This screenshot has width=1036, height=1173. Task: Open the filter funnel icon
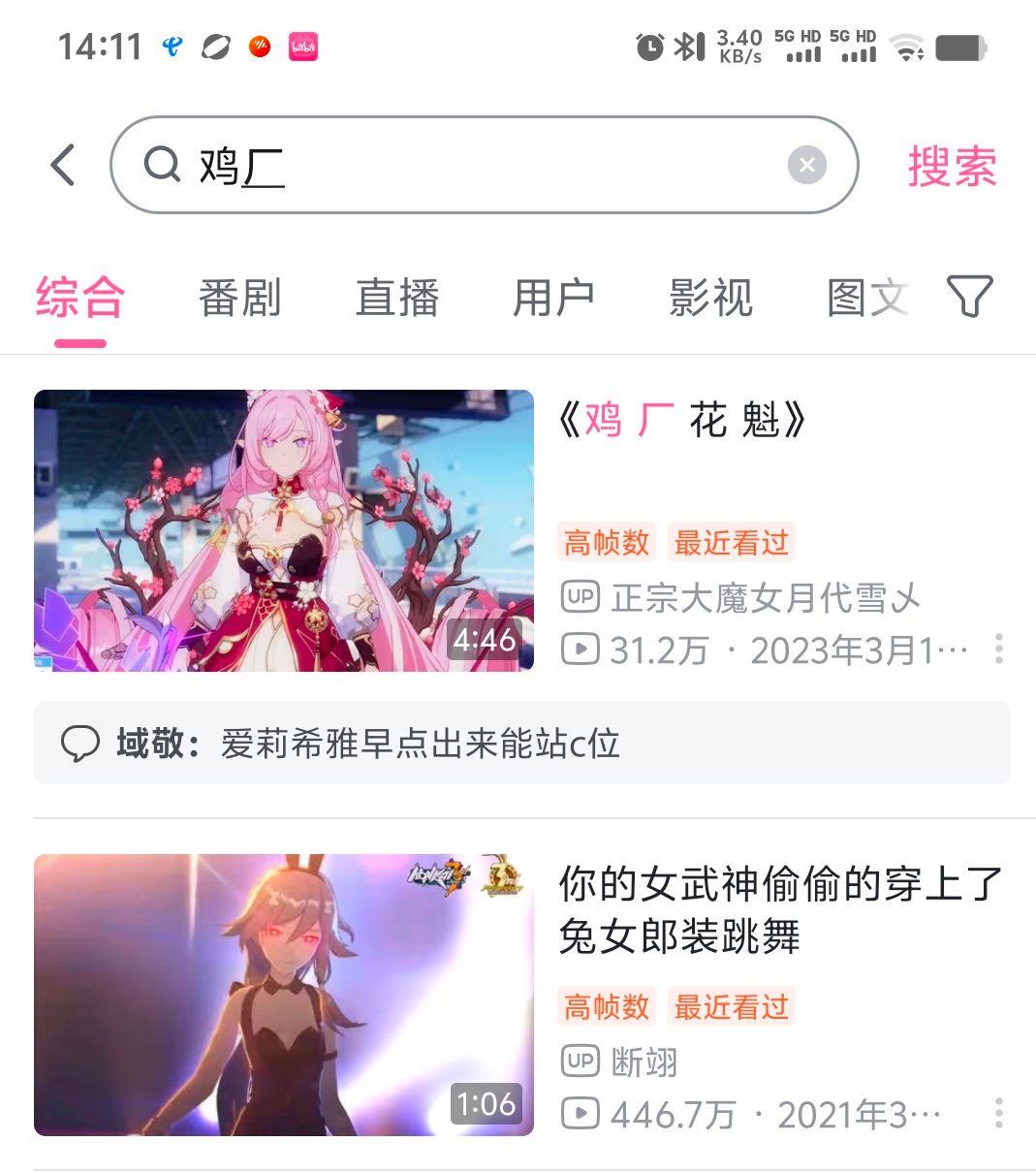click(969, 296)
